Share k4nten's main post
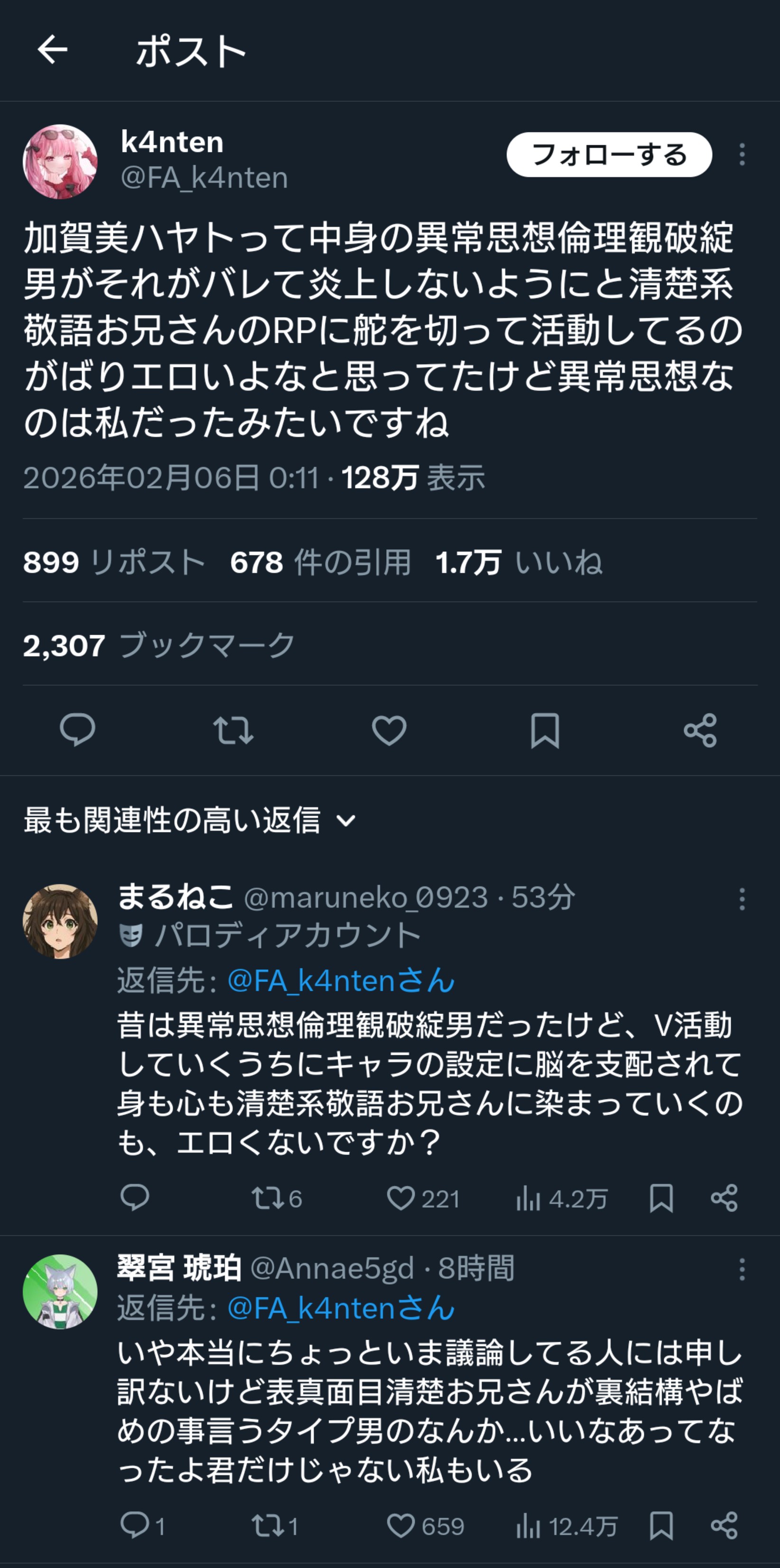Image resolution: width=780 pixels, height=1568 pixels. coord(700,730)
